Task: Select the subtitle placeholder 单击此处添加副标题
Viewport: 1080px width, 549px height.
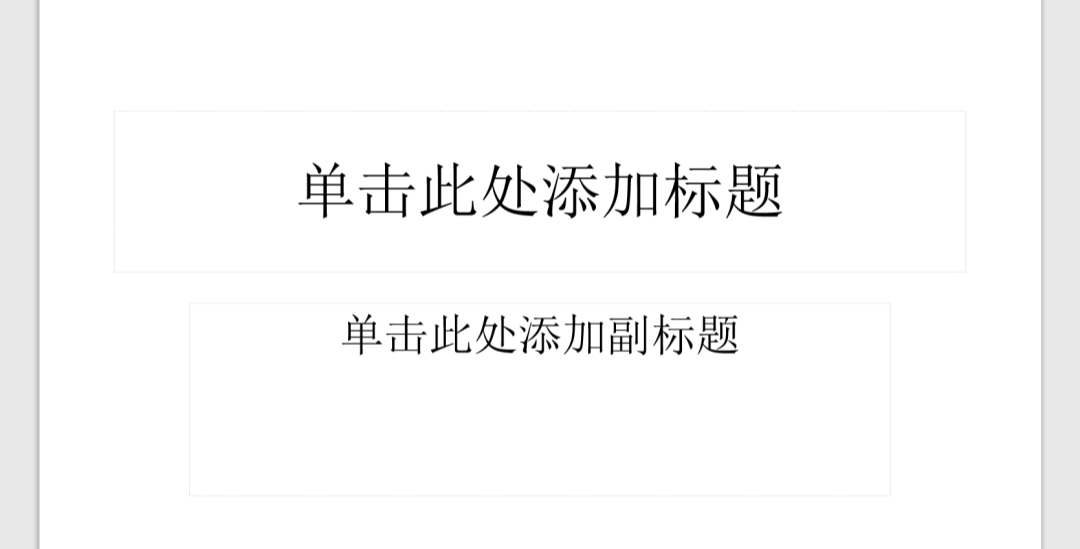Action: click(540, 336)
